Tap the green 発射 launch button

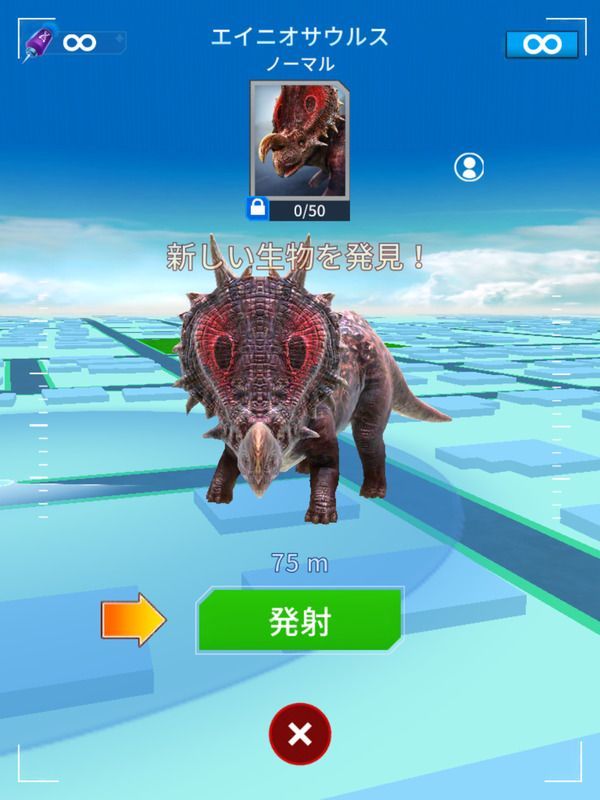click(300, 621)
